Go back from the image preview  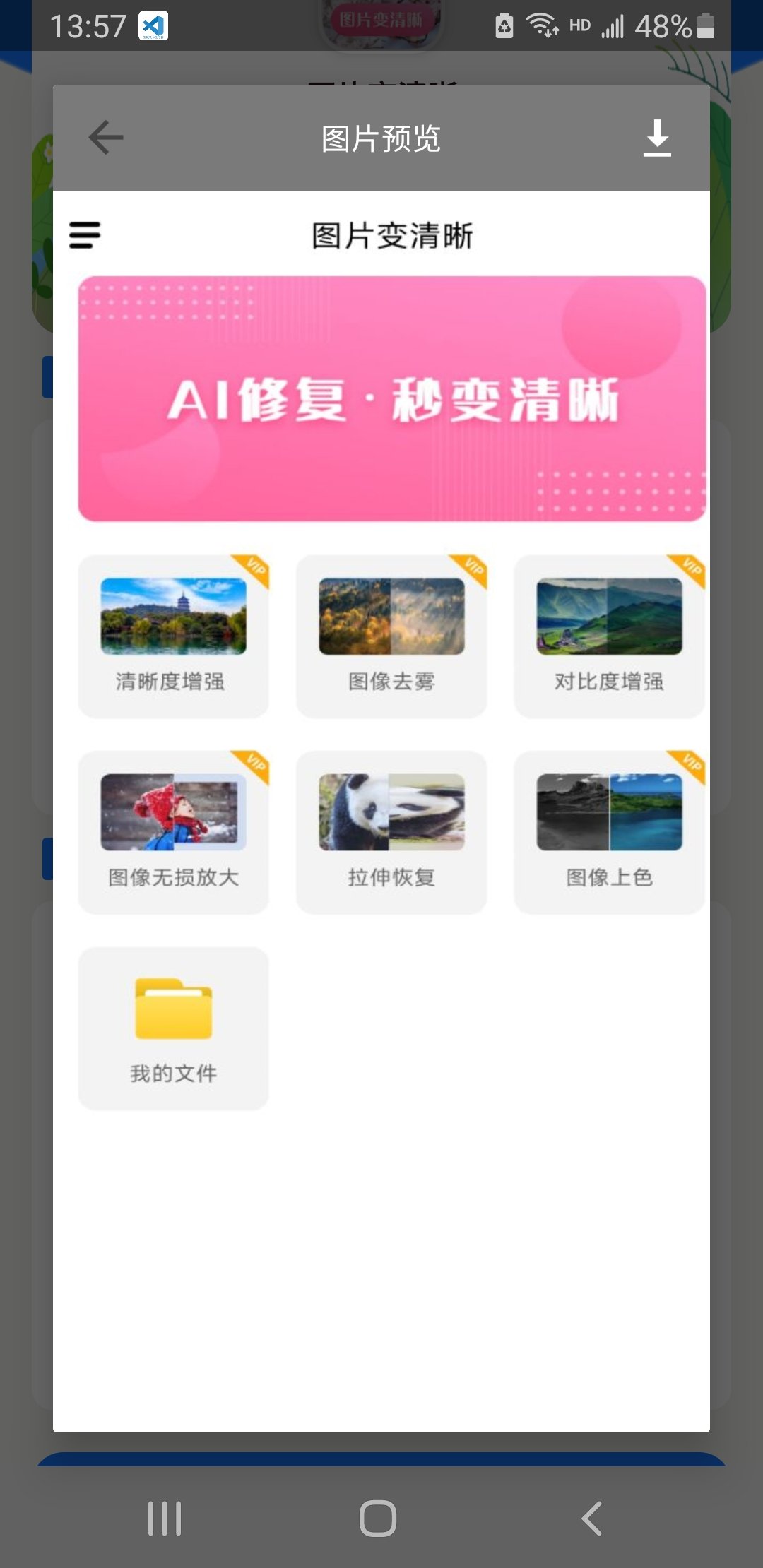point(106,137)
